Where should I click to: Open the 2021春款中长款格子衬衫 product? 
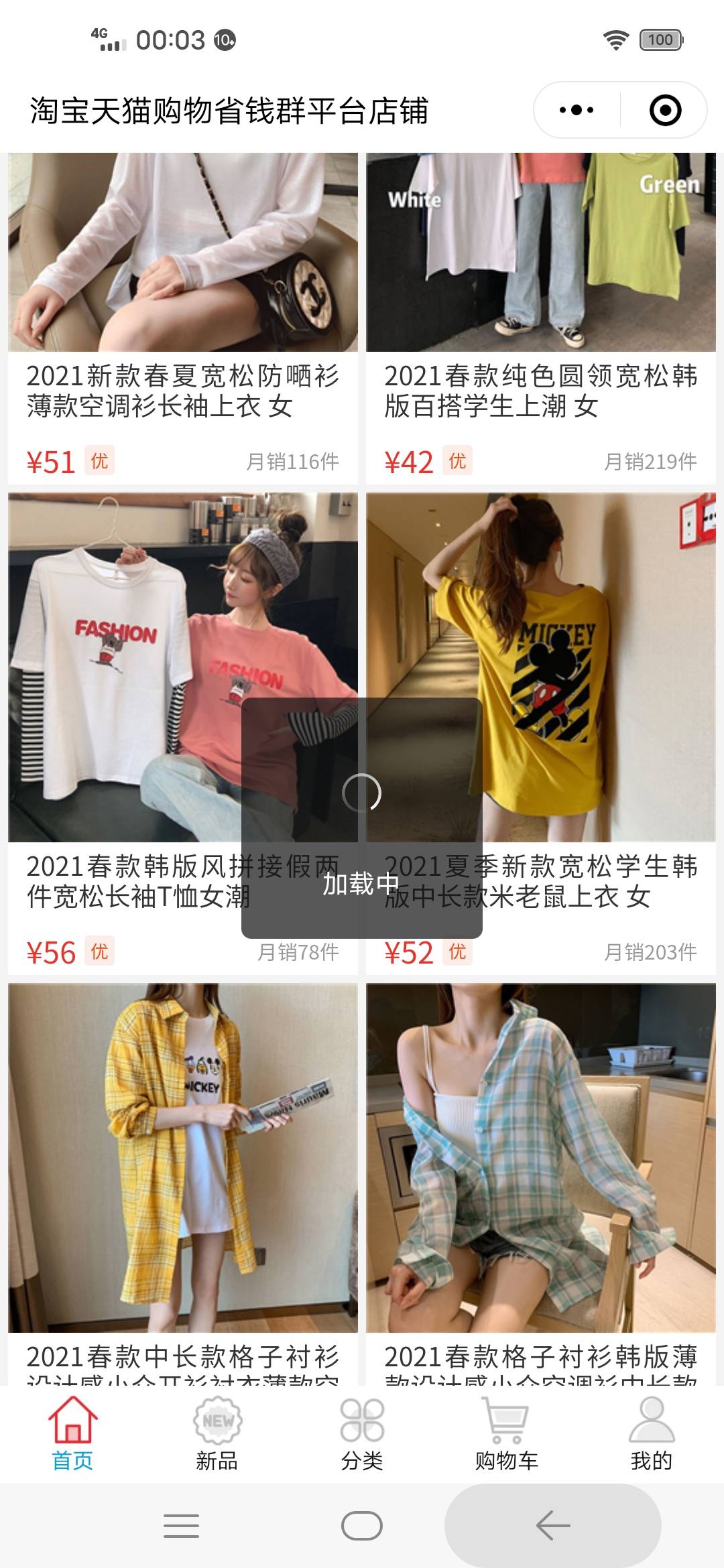click(182, 1159)
